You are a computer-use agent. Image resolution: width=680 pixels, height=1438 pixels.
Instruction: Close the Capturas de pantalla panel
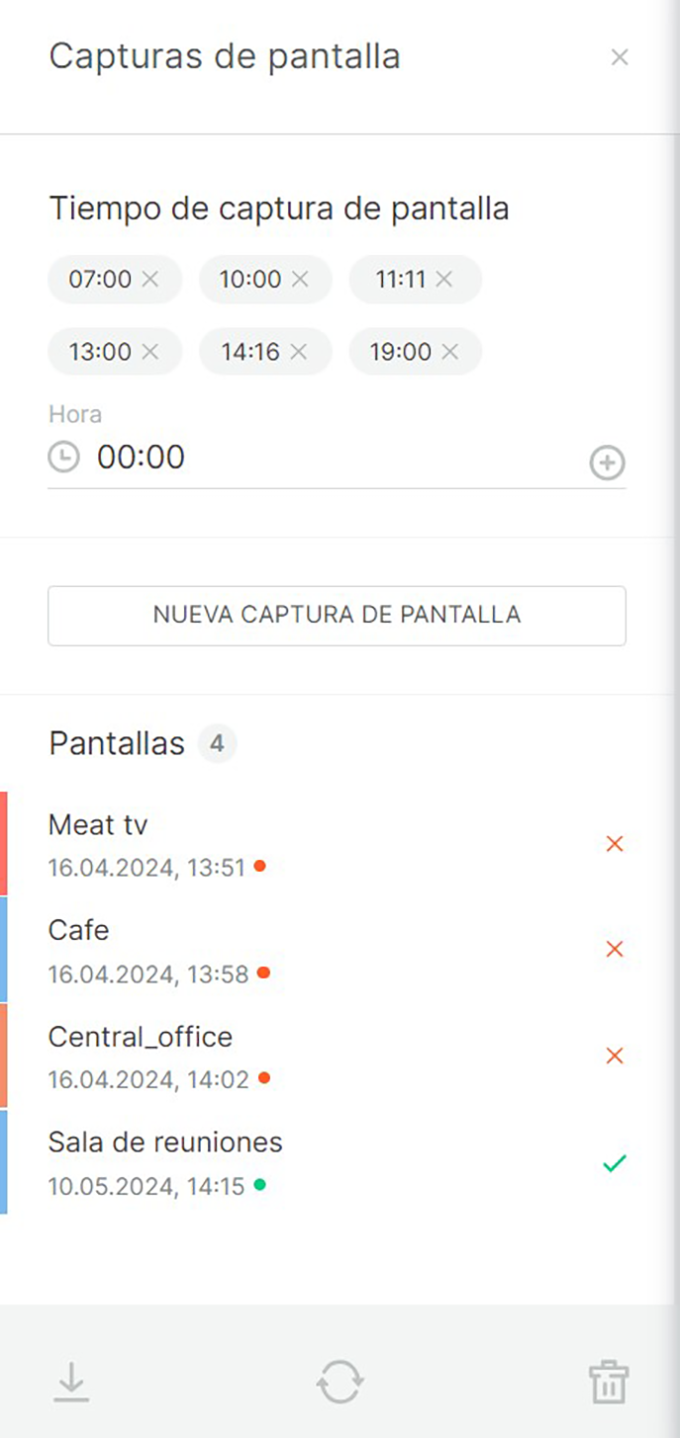620,58
